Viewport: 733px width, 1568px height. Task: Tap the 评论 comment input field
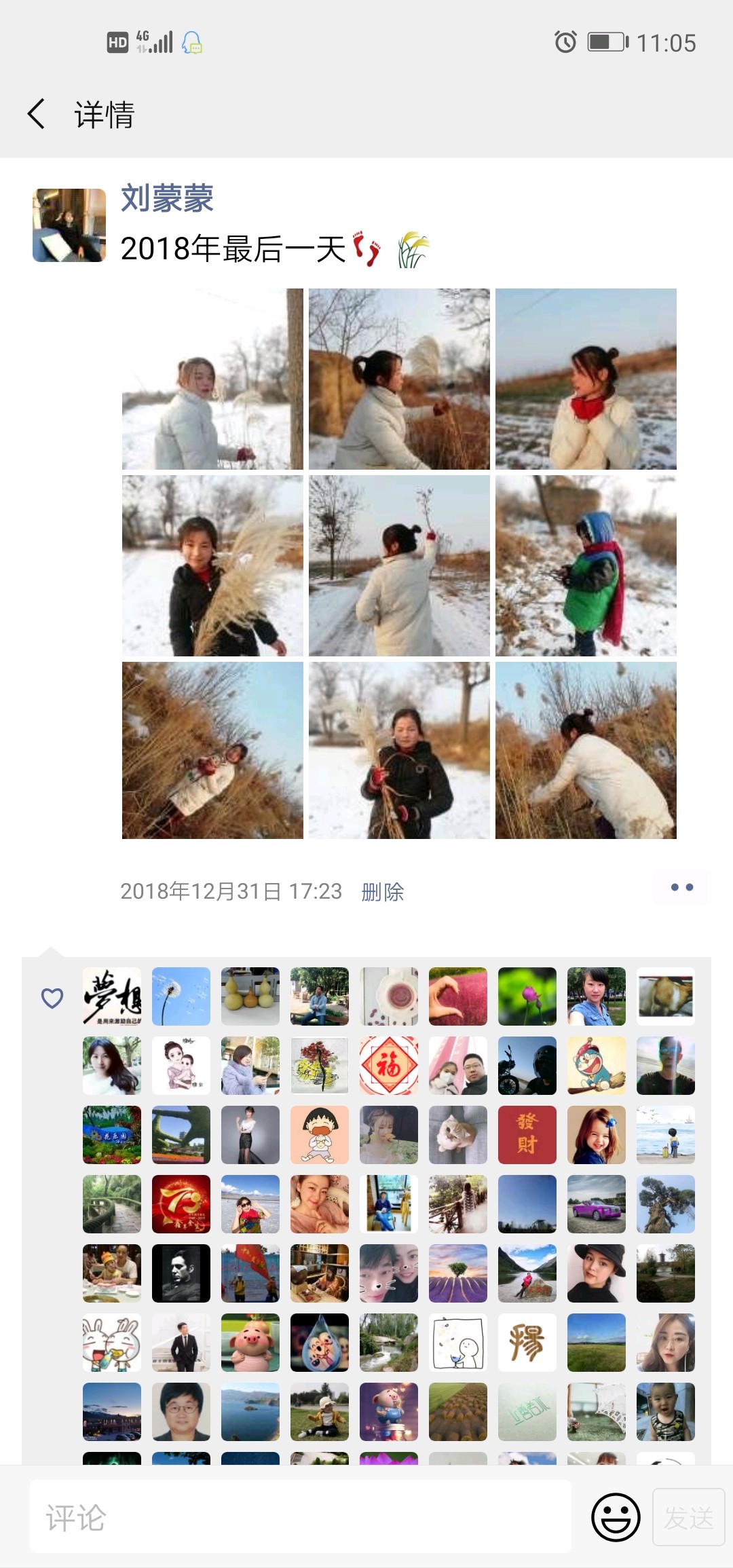[300, 1517]
